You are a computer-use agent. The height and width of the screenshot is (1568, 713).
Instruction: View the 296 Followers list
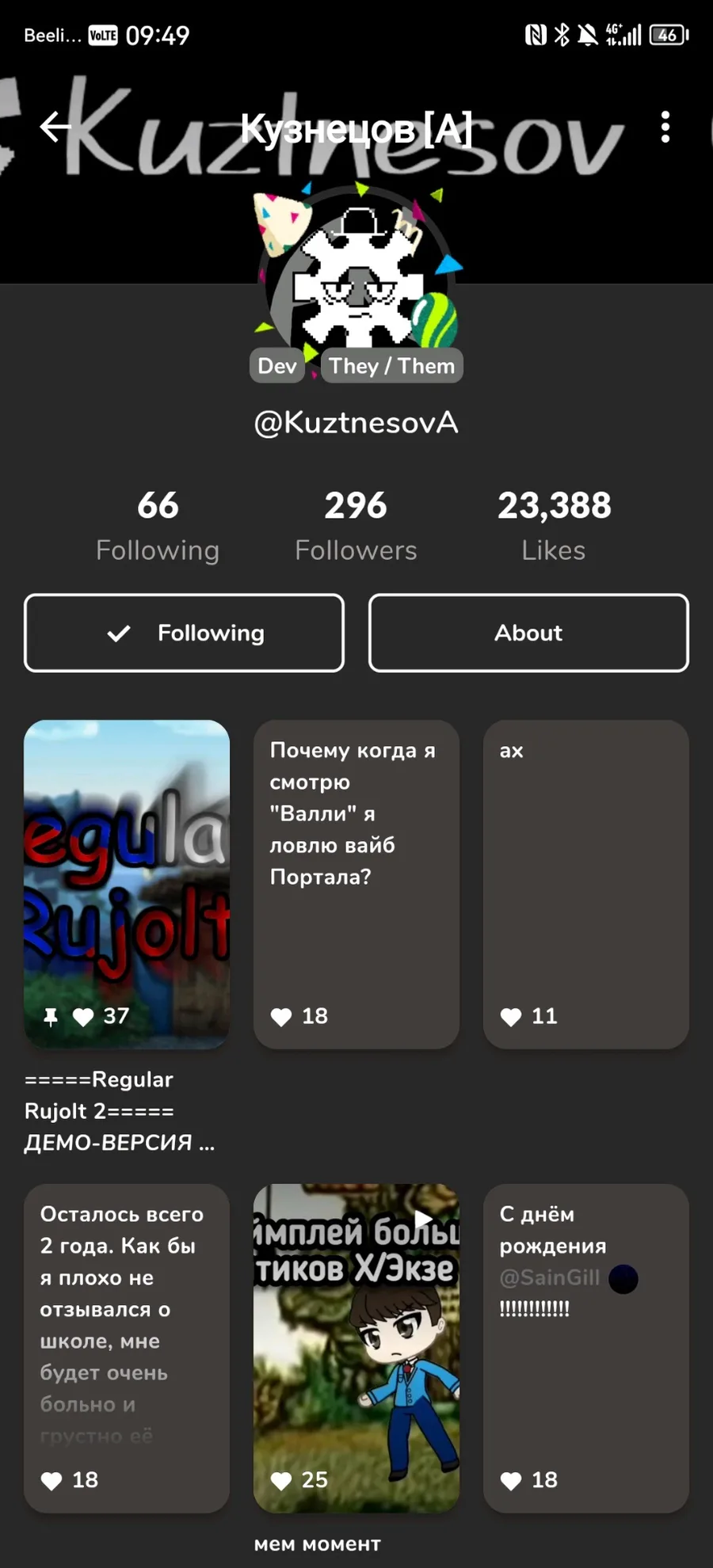click(356, 525)
